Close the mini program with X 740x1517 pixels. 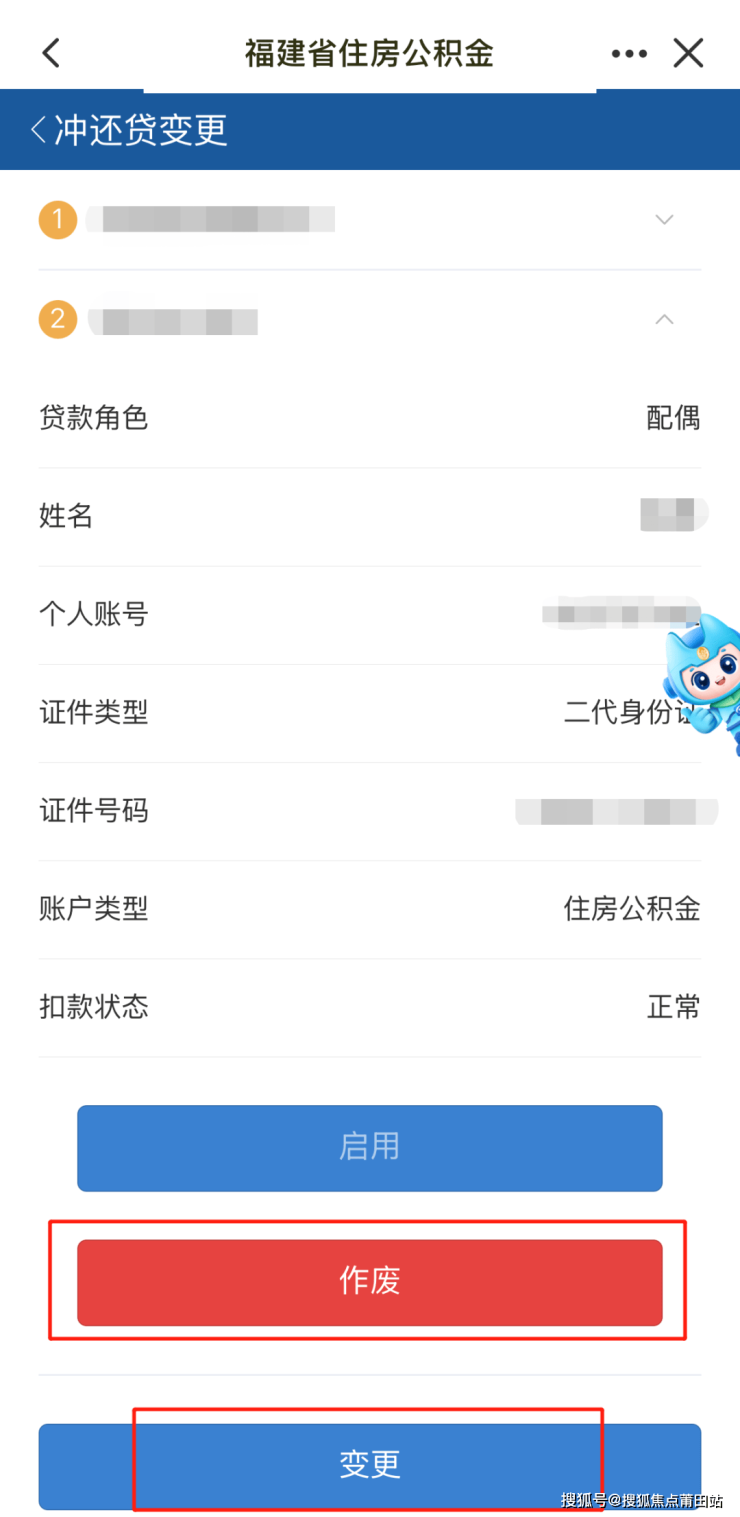[688, 53]
